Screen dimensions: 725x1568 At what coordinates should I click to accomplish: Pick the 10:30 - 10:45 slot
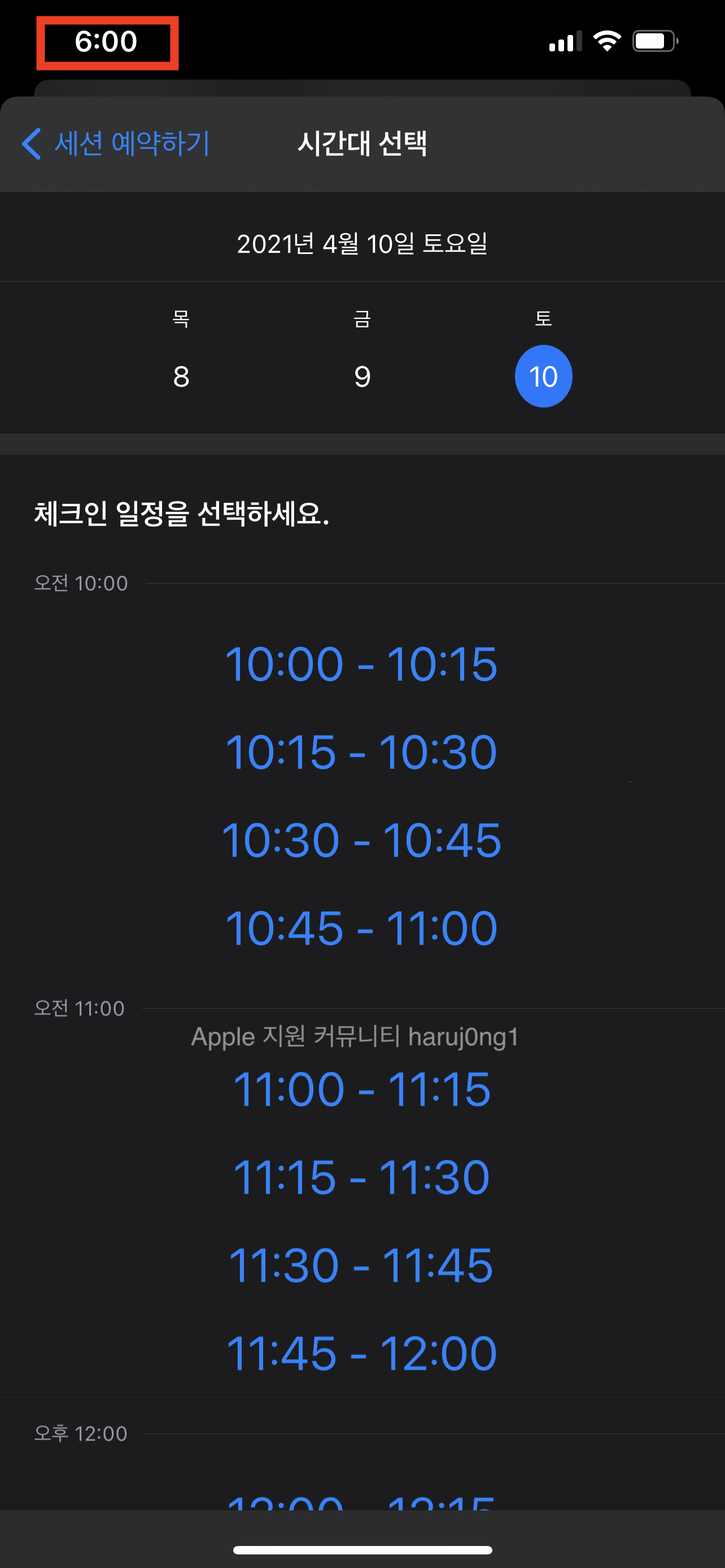click(x=361, y=840)
